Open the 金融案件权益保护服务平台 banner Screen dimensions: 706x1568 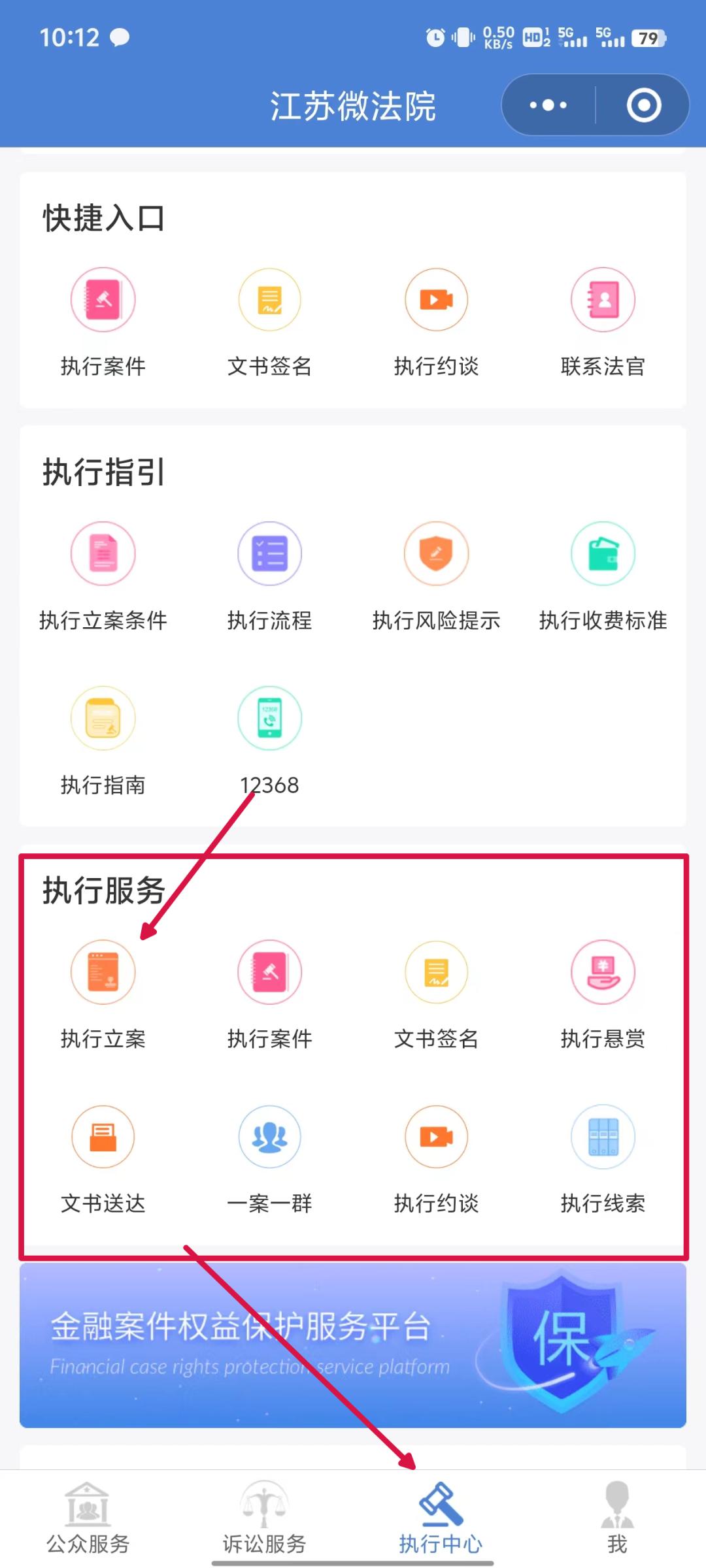pyautogui.click(x=353, y=1345)
